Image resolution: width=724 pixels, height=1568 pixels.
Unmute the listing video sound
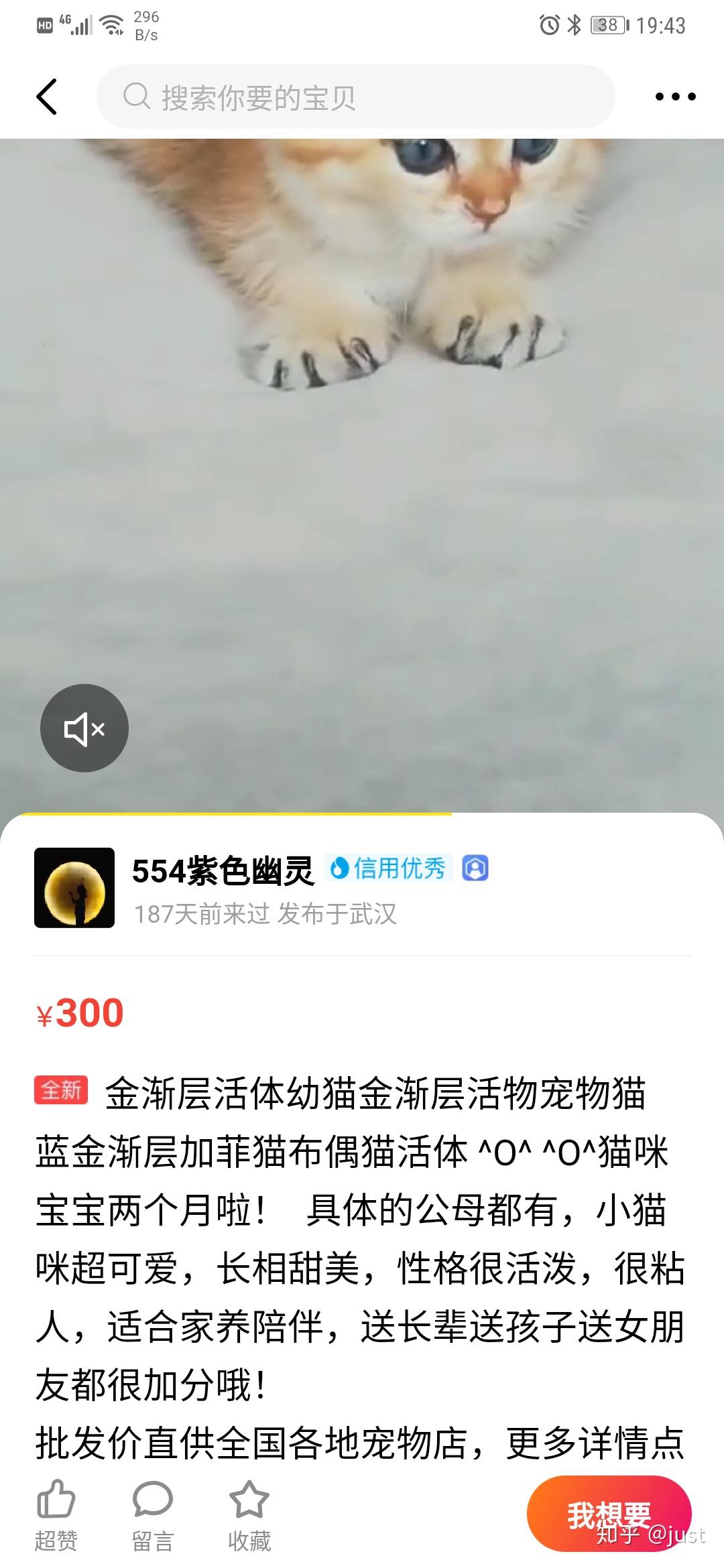[x=84, y=728]
